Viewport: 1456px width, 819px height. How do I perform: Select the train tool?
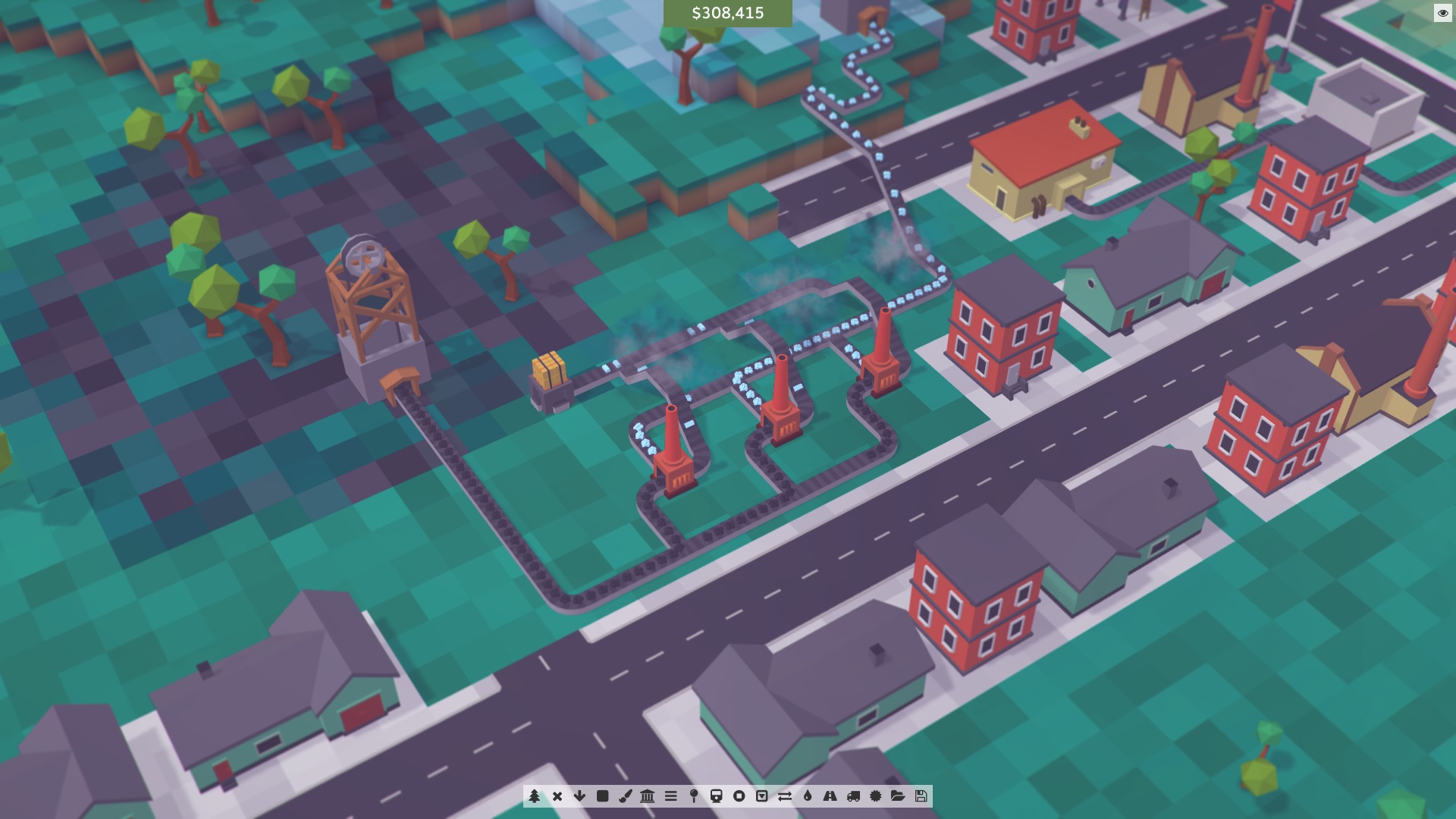point(716,796)
